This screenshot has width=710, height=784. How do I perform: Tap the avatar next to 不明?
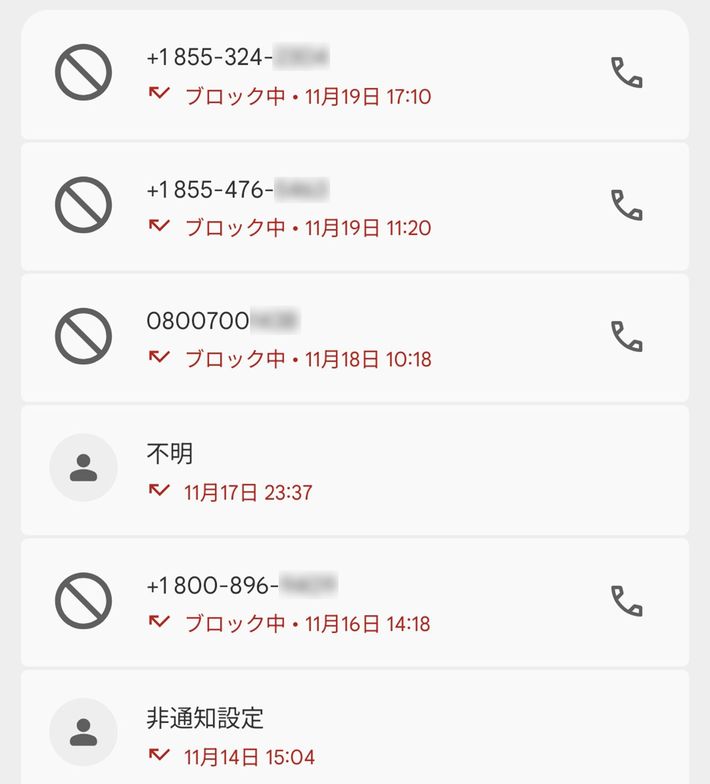(x=83, y=468)
